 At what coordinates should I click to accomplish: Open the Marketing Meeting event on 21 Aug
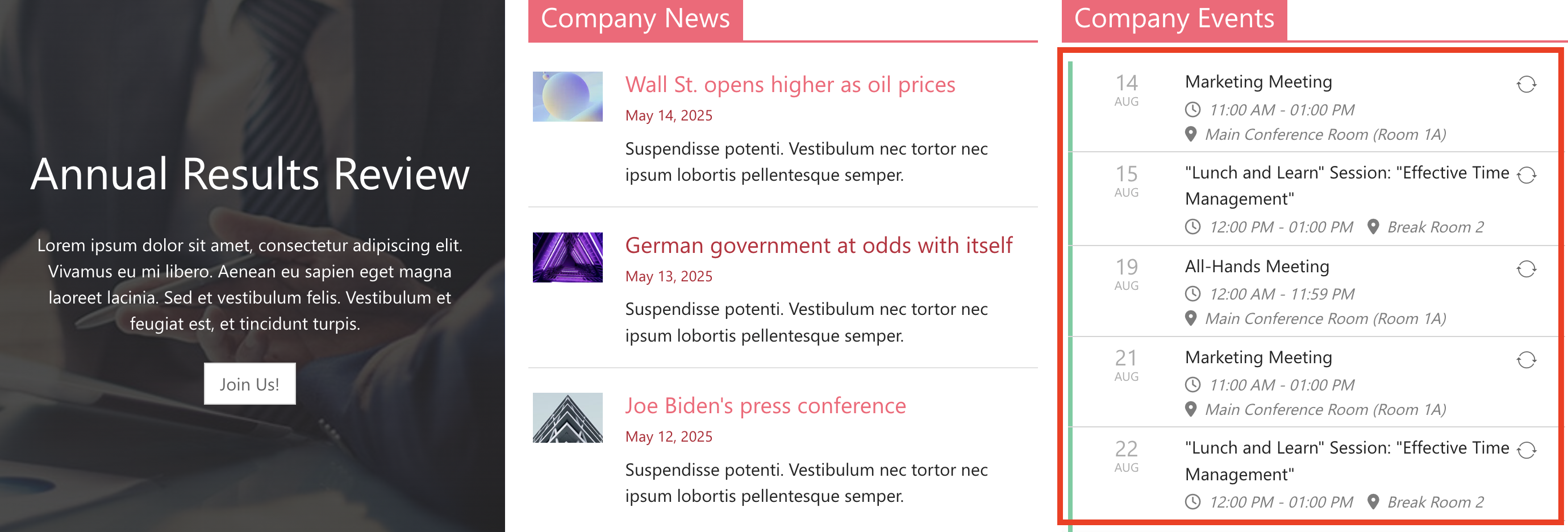(1258, 358)
